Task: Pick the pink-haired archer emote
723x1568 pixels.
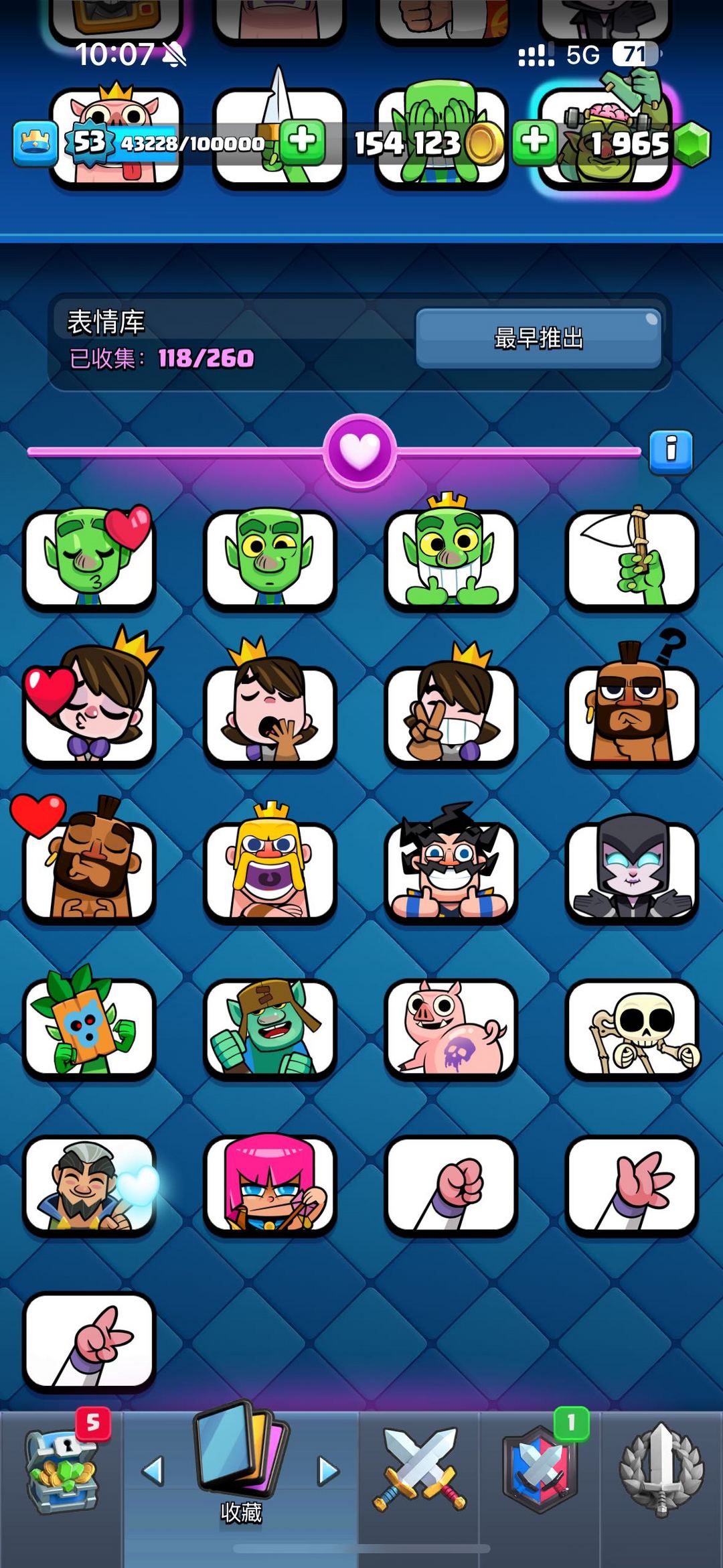Action: pos(270,1184)
